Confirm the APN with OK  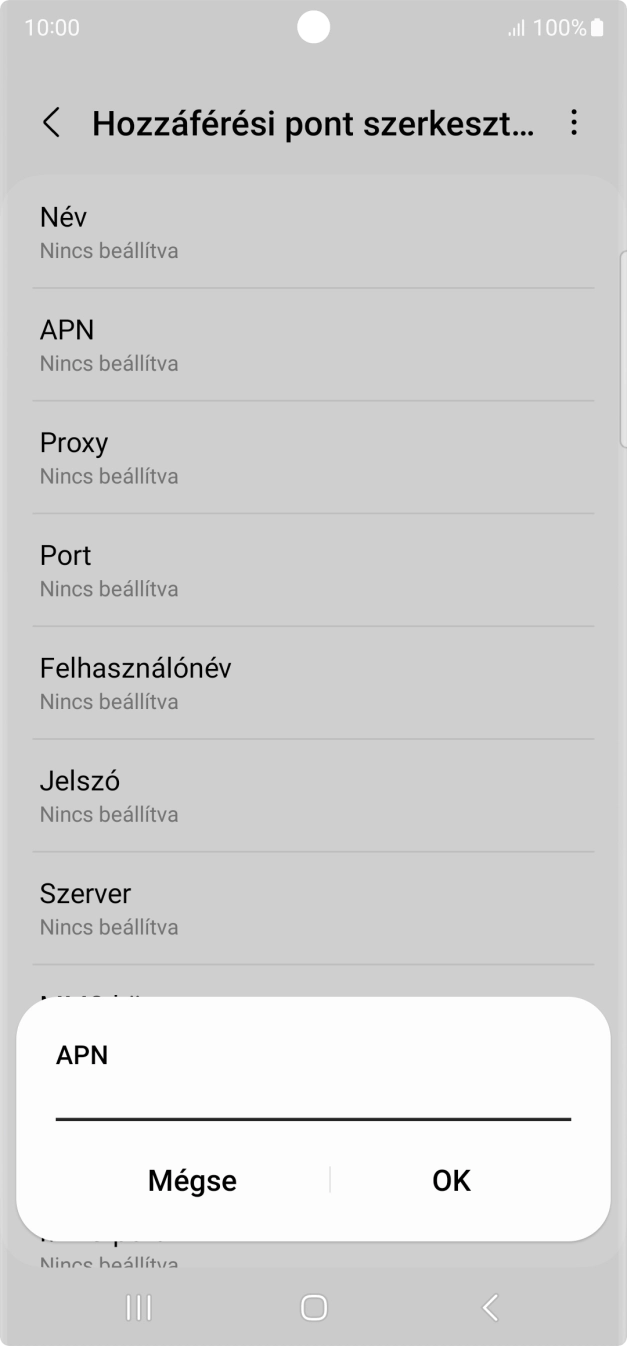coord(451,1180)
